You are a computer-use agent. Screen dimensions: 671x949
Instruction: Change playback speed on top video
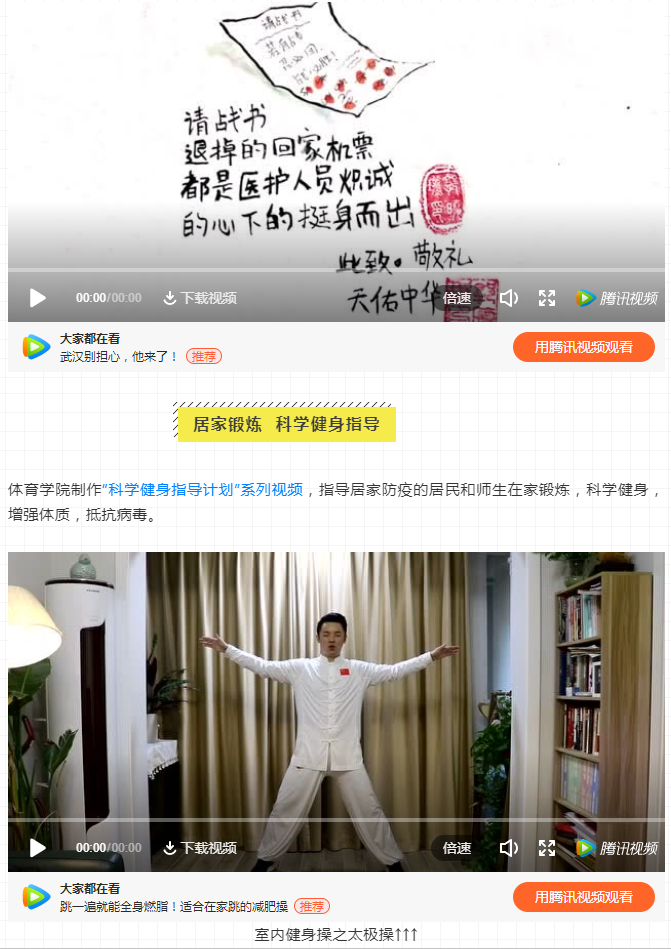[x=457, y=298]
